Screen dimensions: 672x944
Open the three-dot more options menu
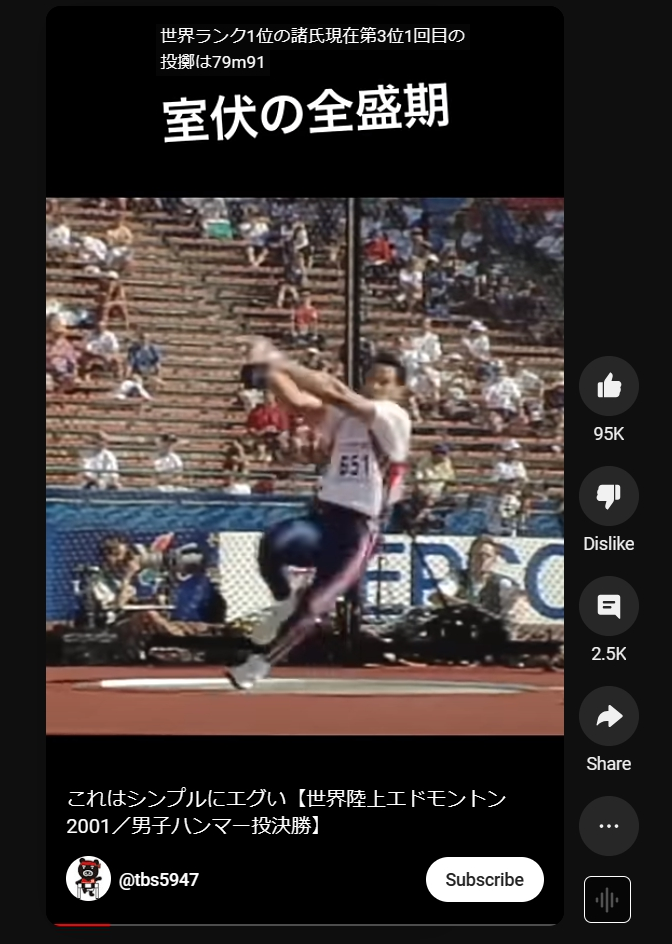[608, 826]
